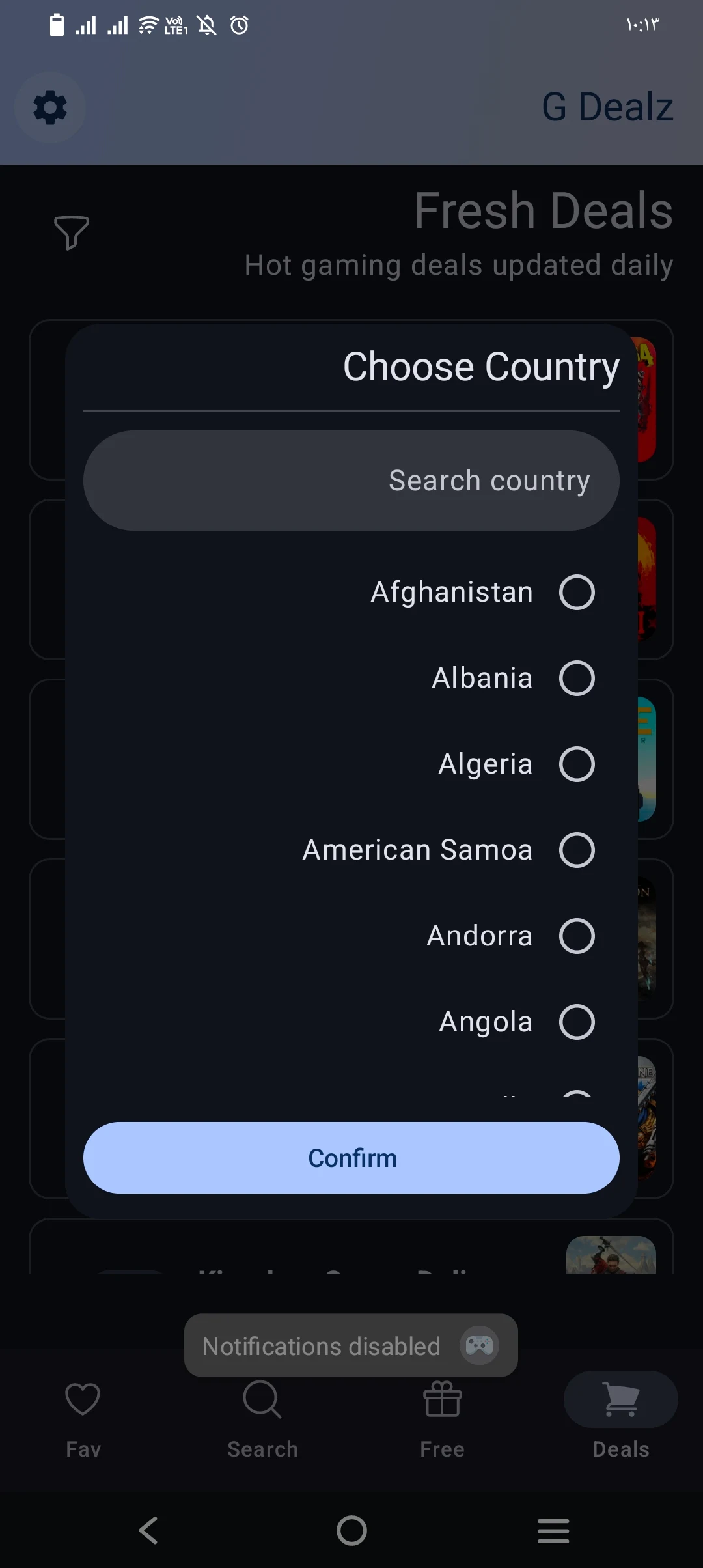Go back with the system back button

pyautogui.click(x=148, y=1530)
